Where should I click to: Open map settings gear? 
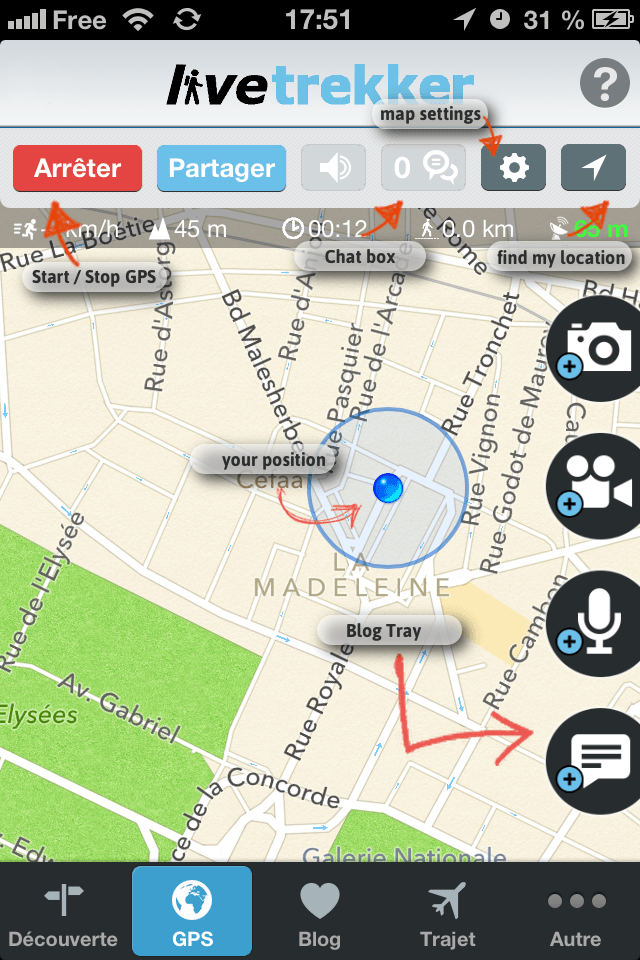(x=513, y=168)
